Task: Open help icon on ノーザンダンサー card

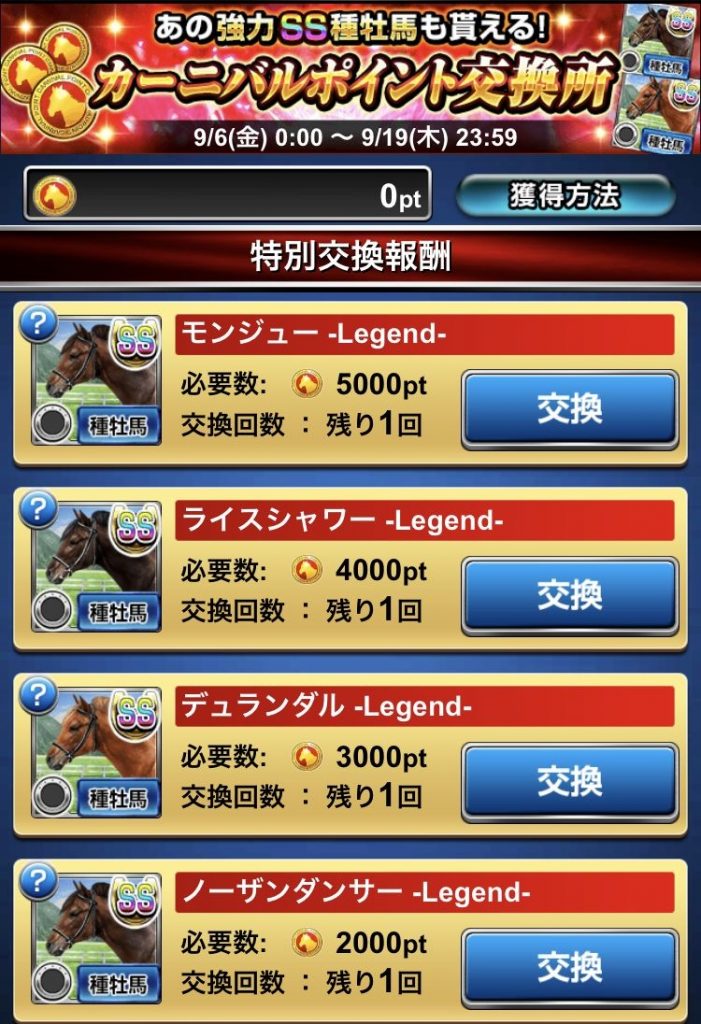Action: click(x=37, y=881)
